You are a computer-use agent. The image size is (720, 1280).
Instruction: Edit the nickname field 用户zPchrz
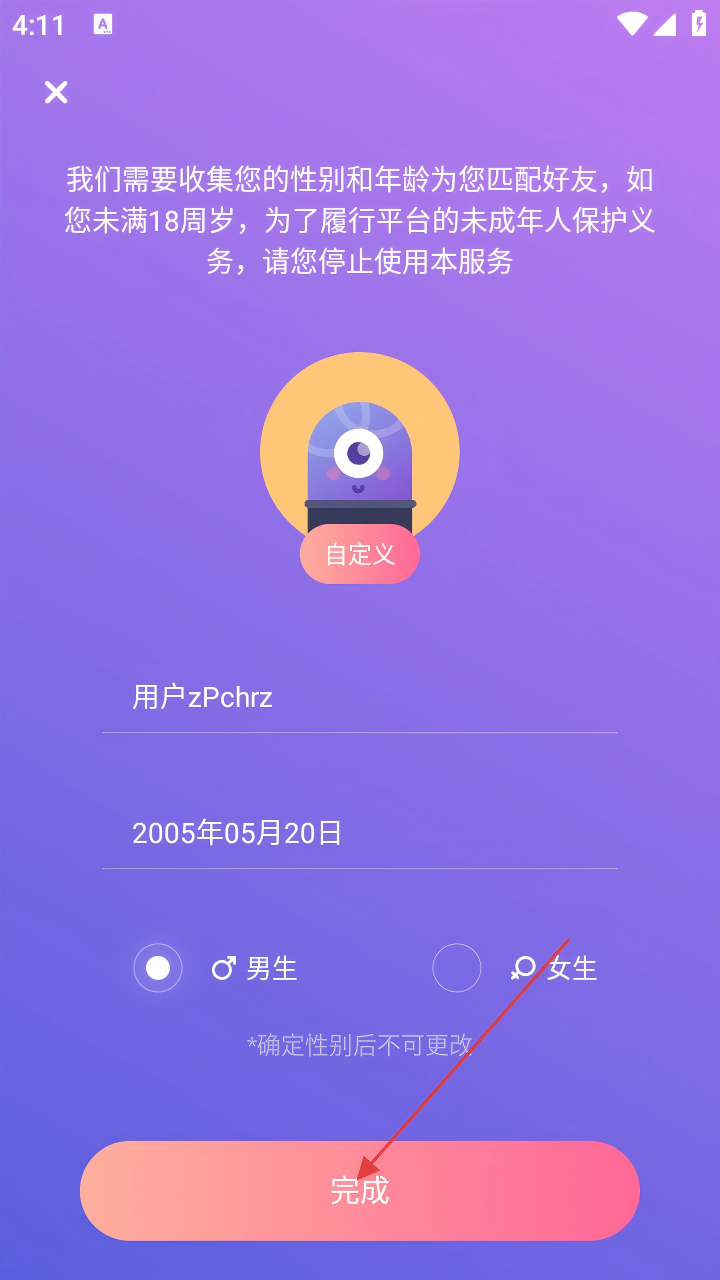360,697
